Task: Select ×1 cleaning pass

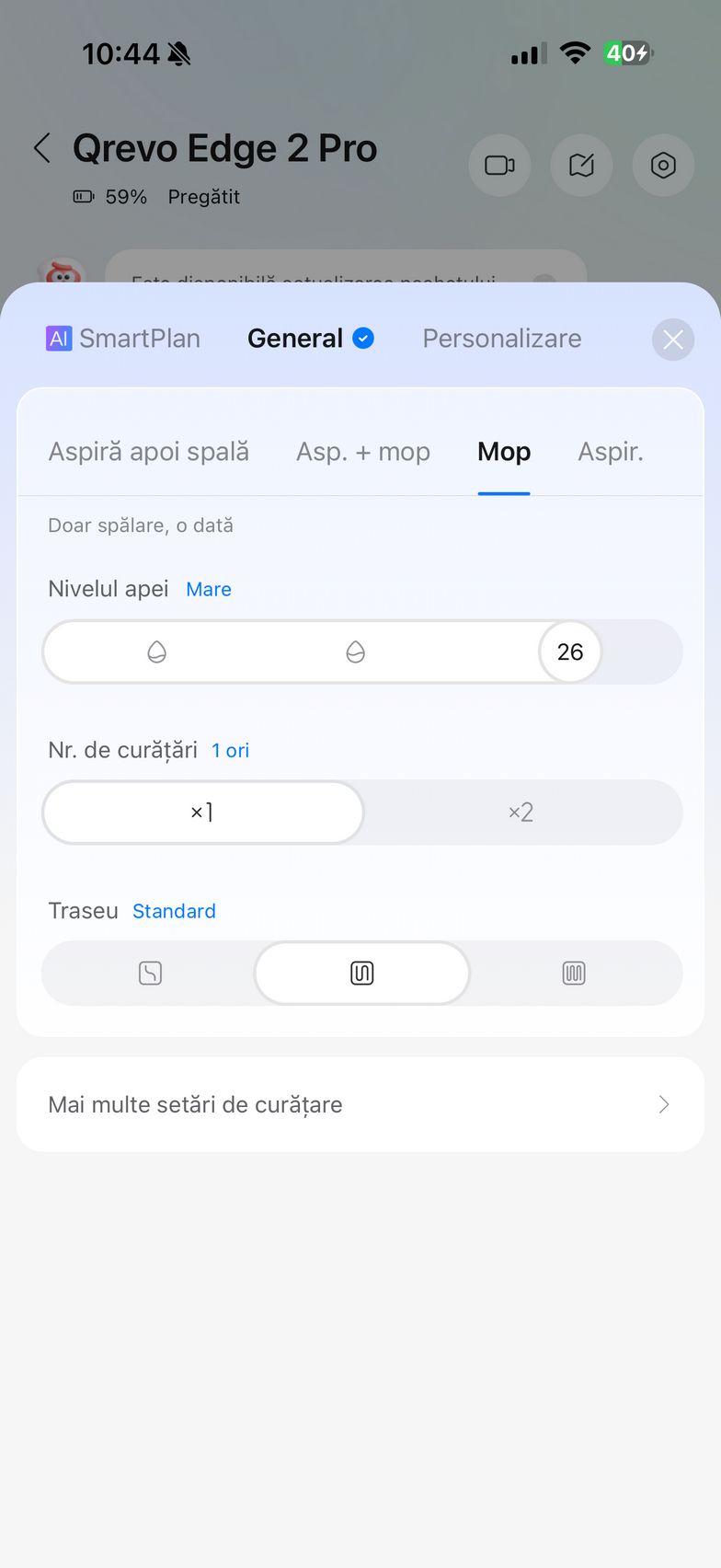Action: (x=203, y=813)
